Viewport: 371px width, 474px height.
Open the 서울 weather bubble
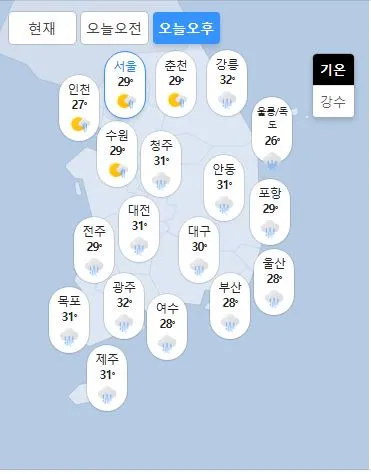(125, 85)
